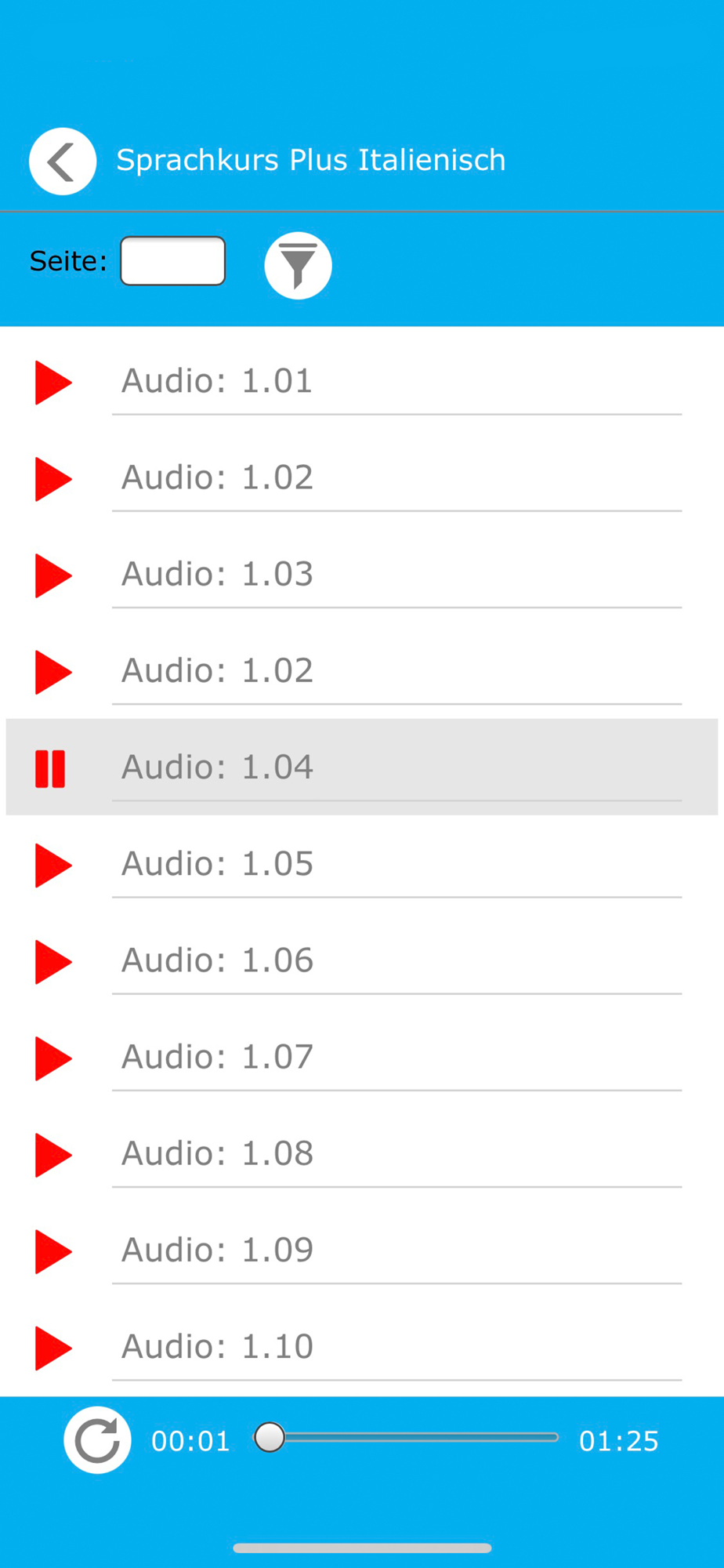Play Audio: 1.01

(53, 383)
